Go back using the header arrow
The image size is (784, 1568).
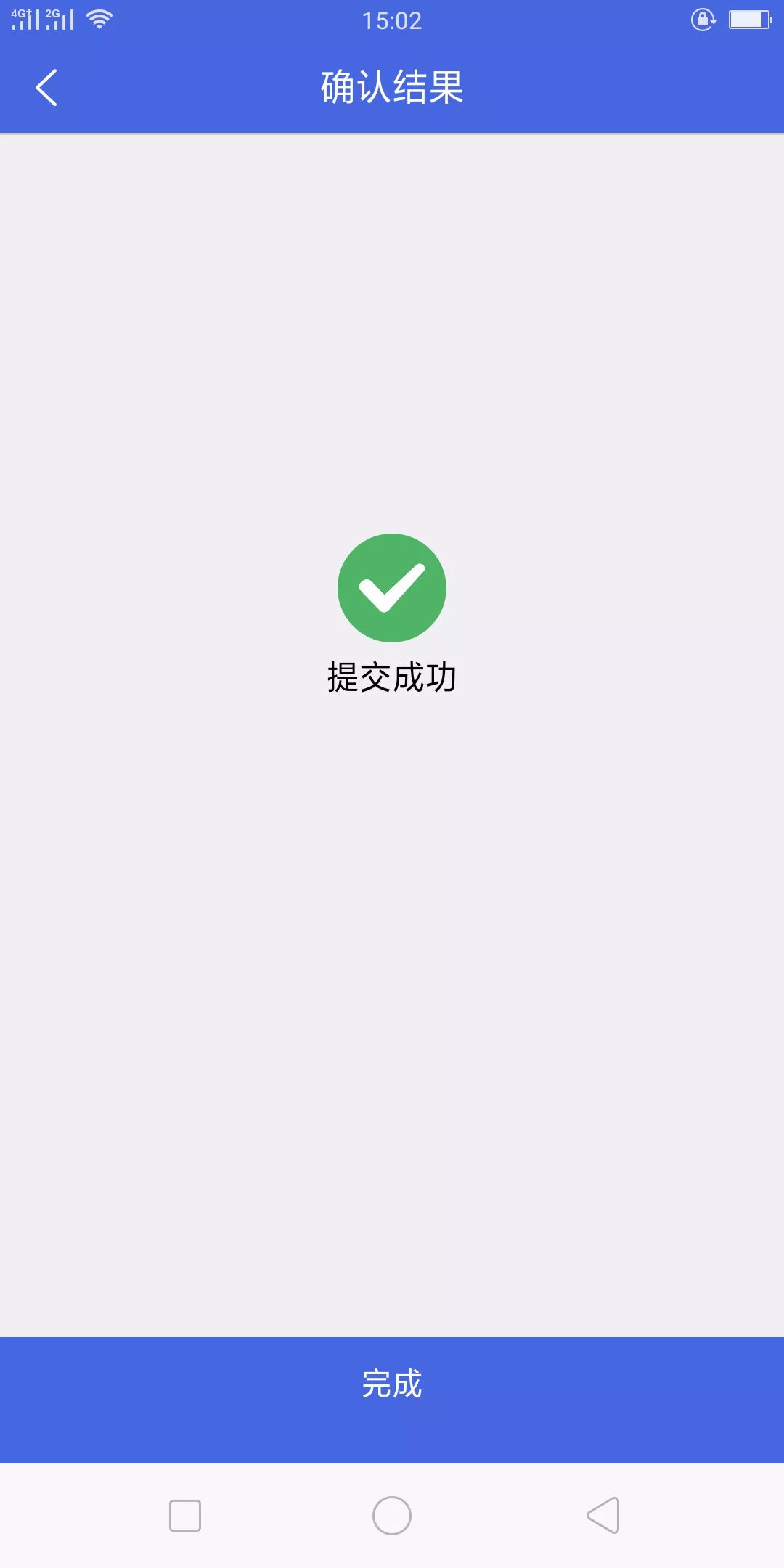(x=46, y=88)
